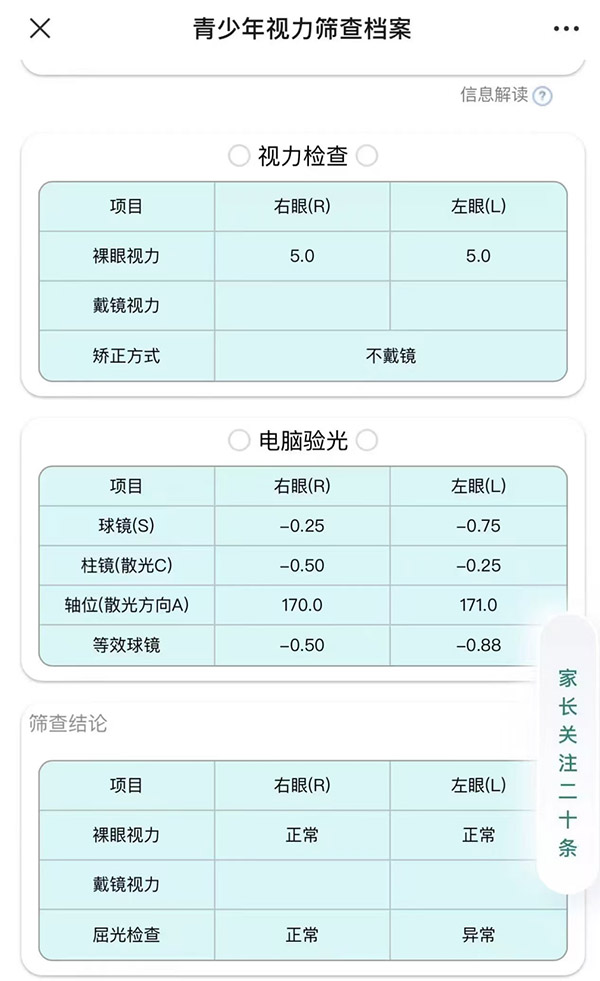
Task: Open the 家长关注二十条 side tab
Action: (x=568, y=760)
